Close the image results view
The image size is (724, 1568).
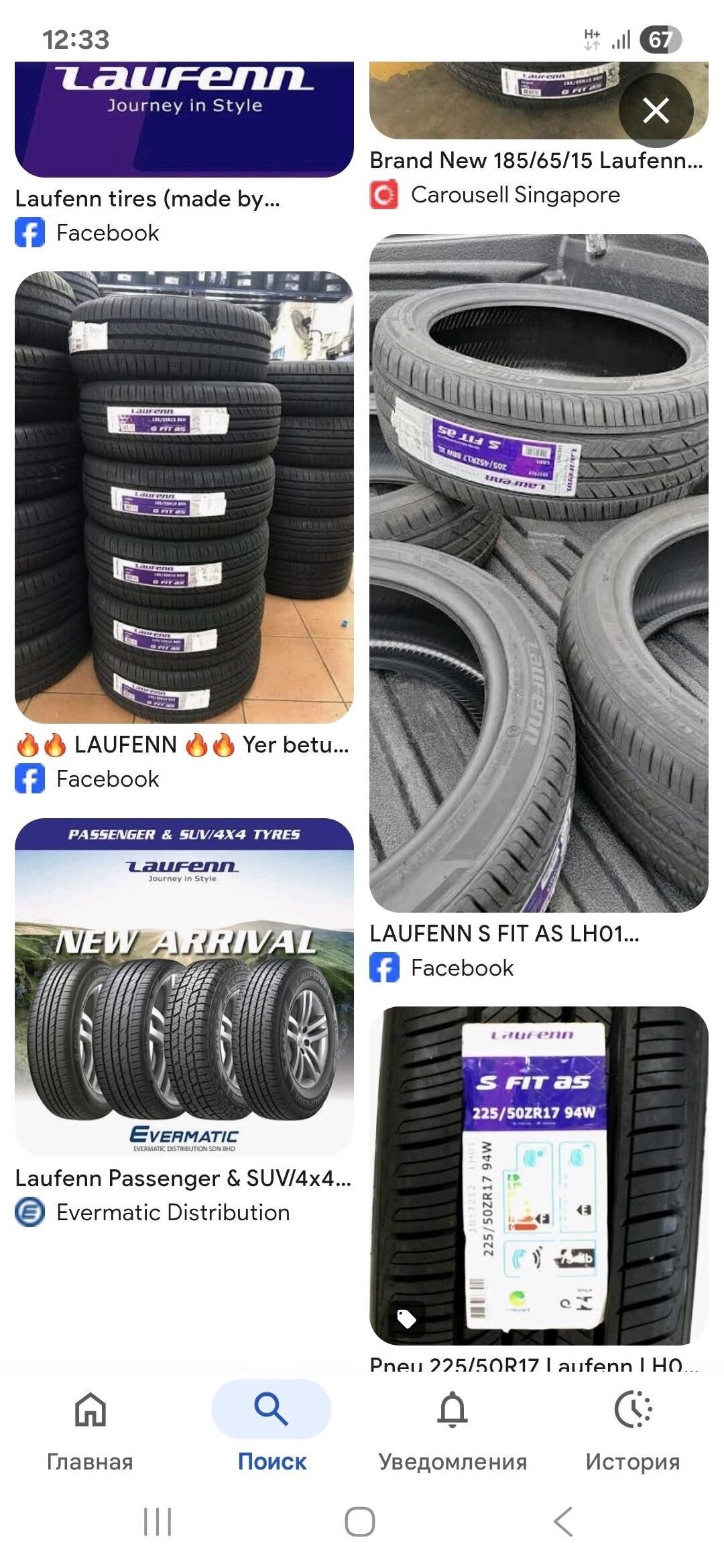[656, 111]
